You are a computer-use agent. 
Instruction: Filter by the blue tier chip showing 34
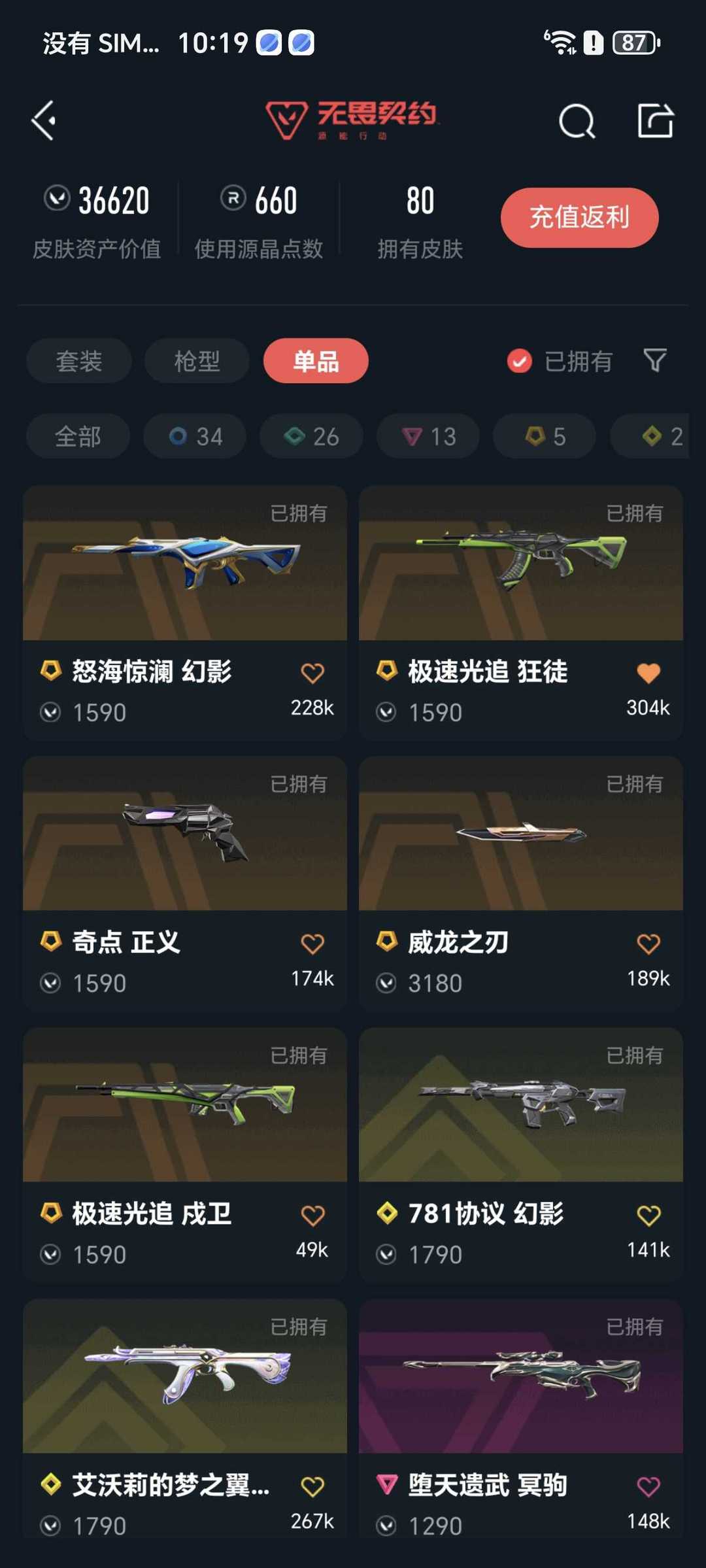(x=195, y=436)
